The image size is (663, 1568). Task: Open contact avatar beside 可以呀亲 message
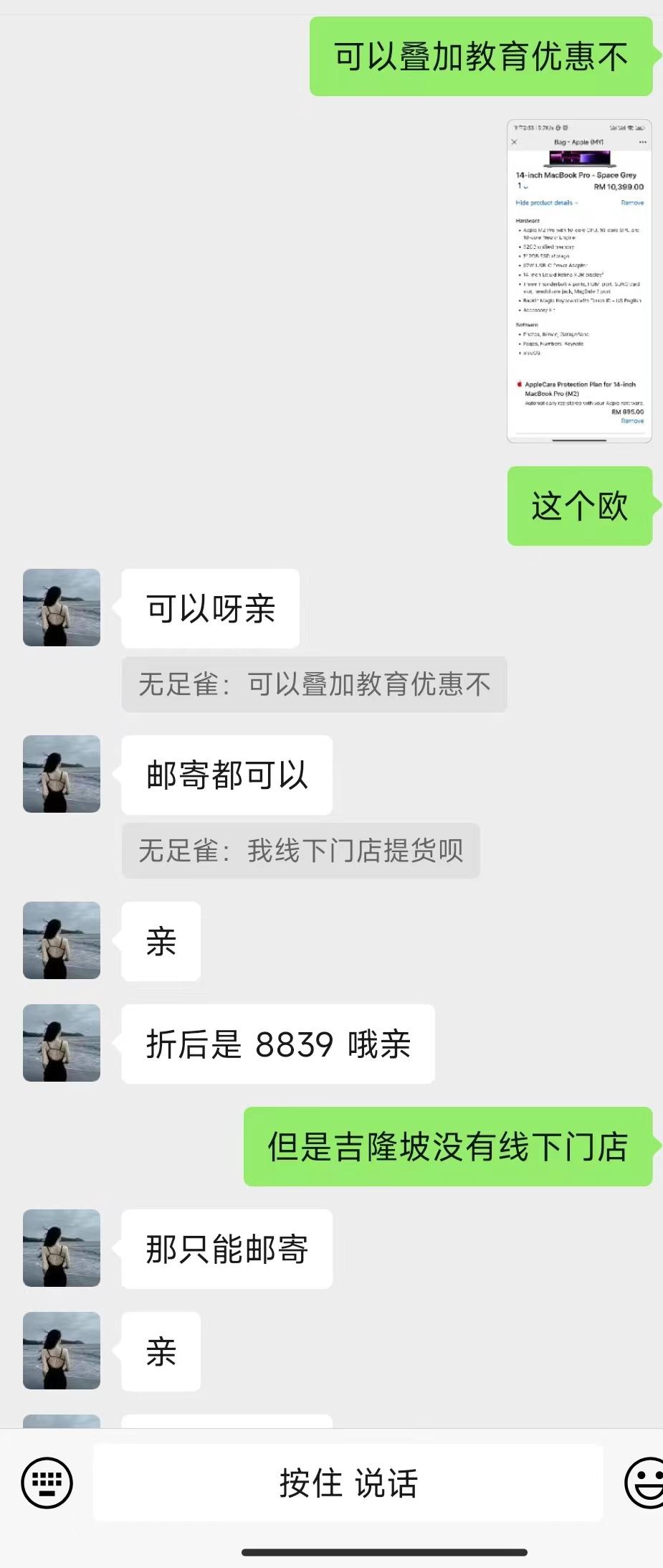pyautogui.click(x=62, y=608)
